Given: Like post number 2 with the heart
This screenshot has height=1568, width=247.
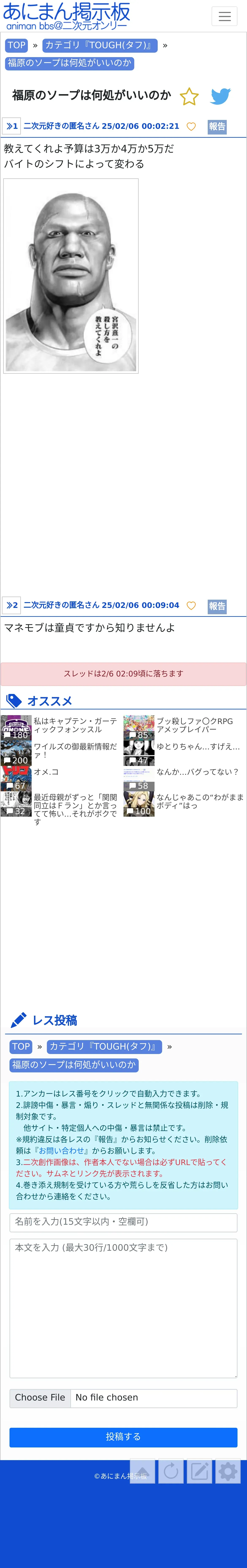Looking at the screenshot, I should 191,606.
